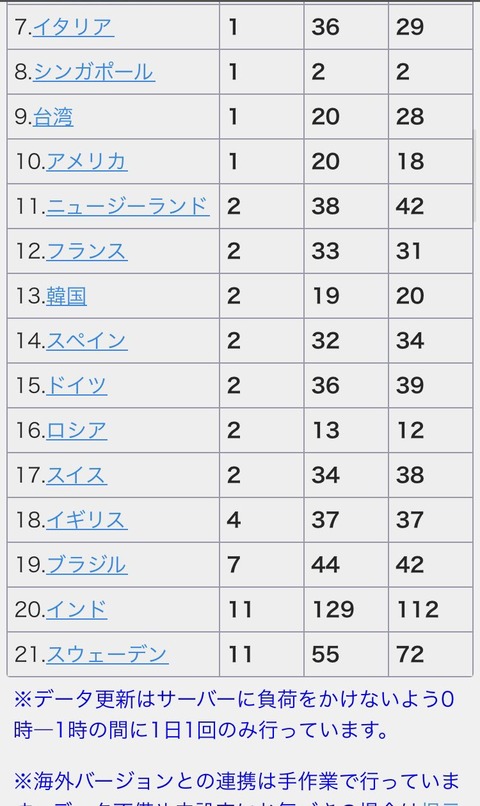
Task: Open the スイス link
Action: point(77,475)
